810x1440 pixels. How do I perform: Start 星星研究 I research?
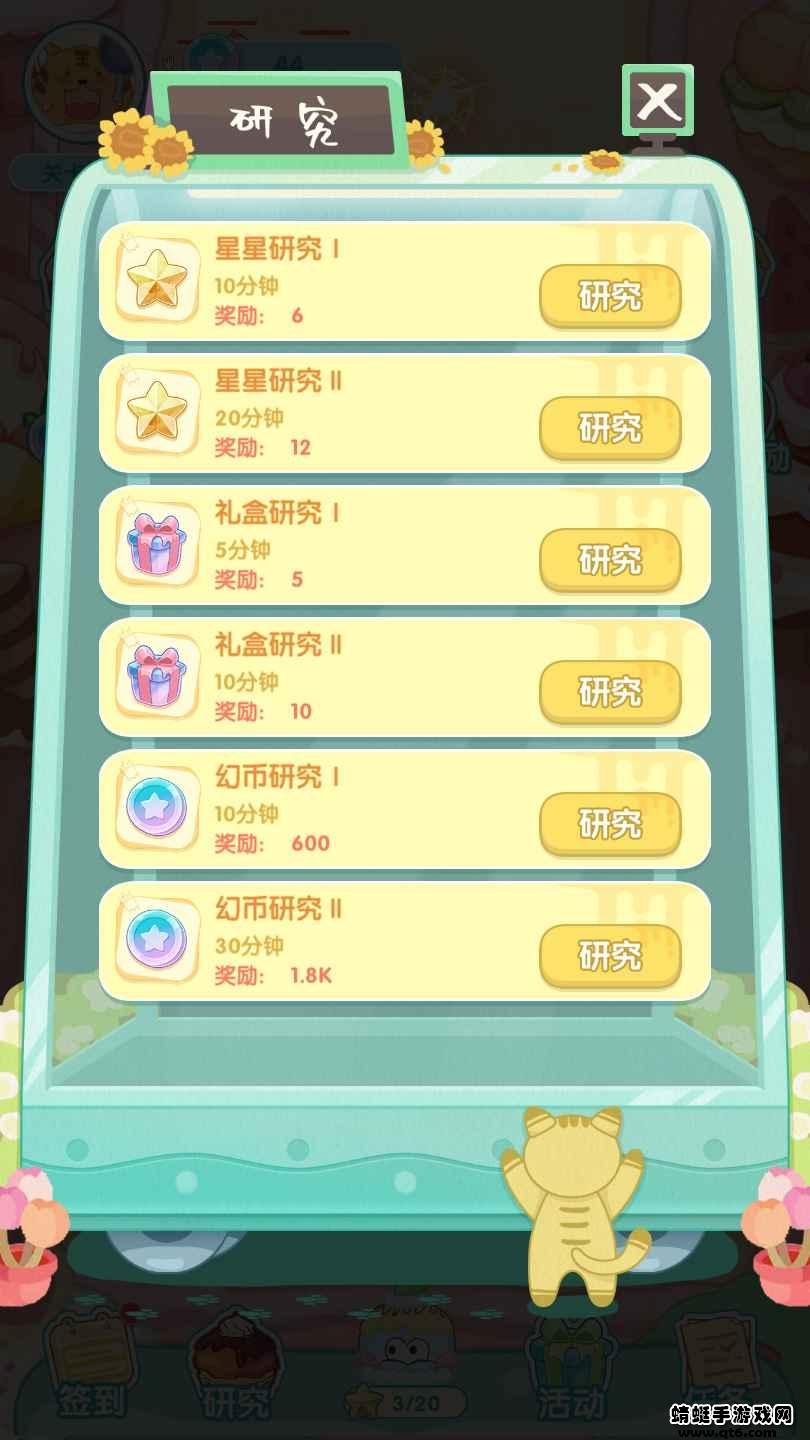[x=610, y=297]
